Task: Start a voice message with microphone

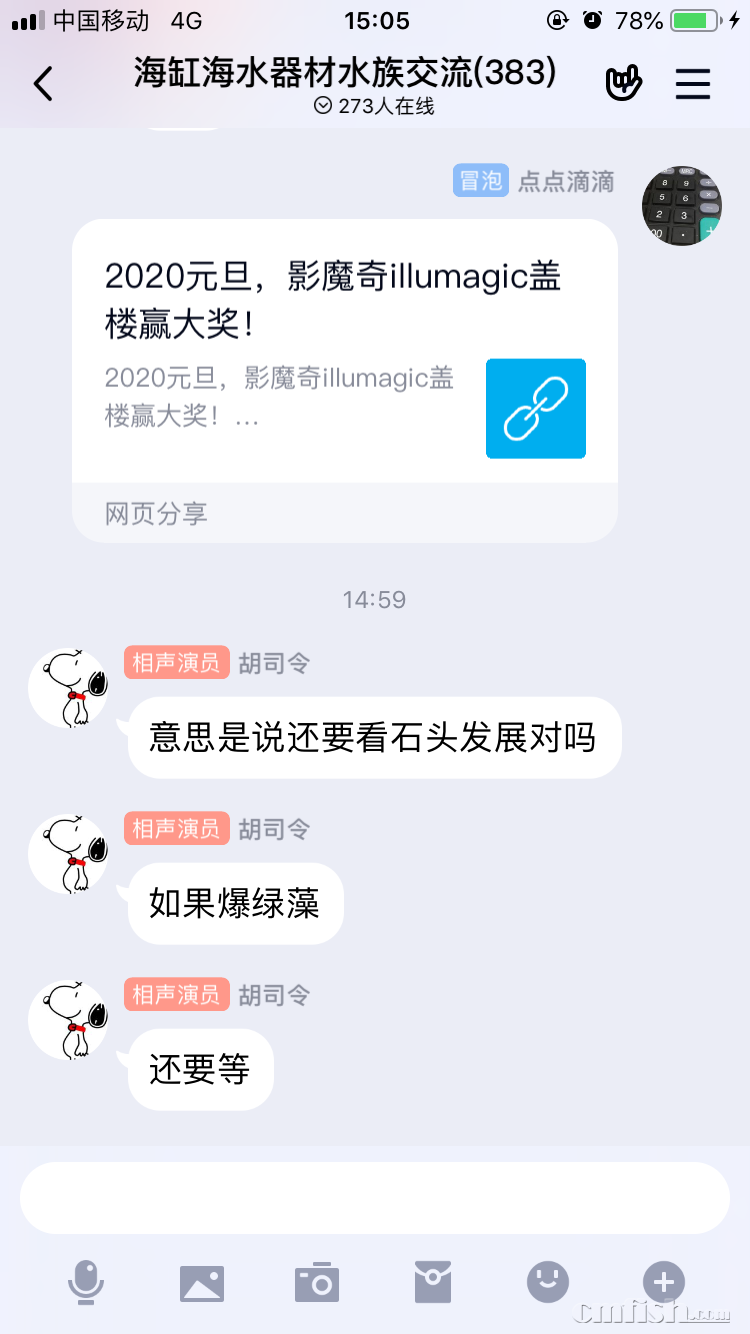Action: [x=86, y=1282]
